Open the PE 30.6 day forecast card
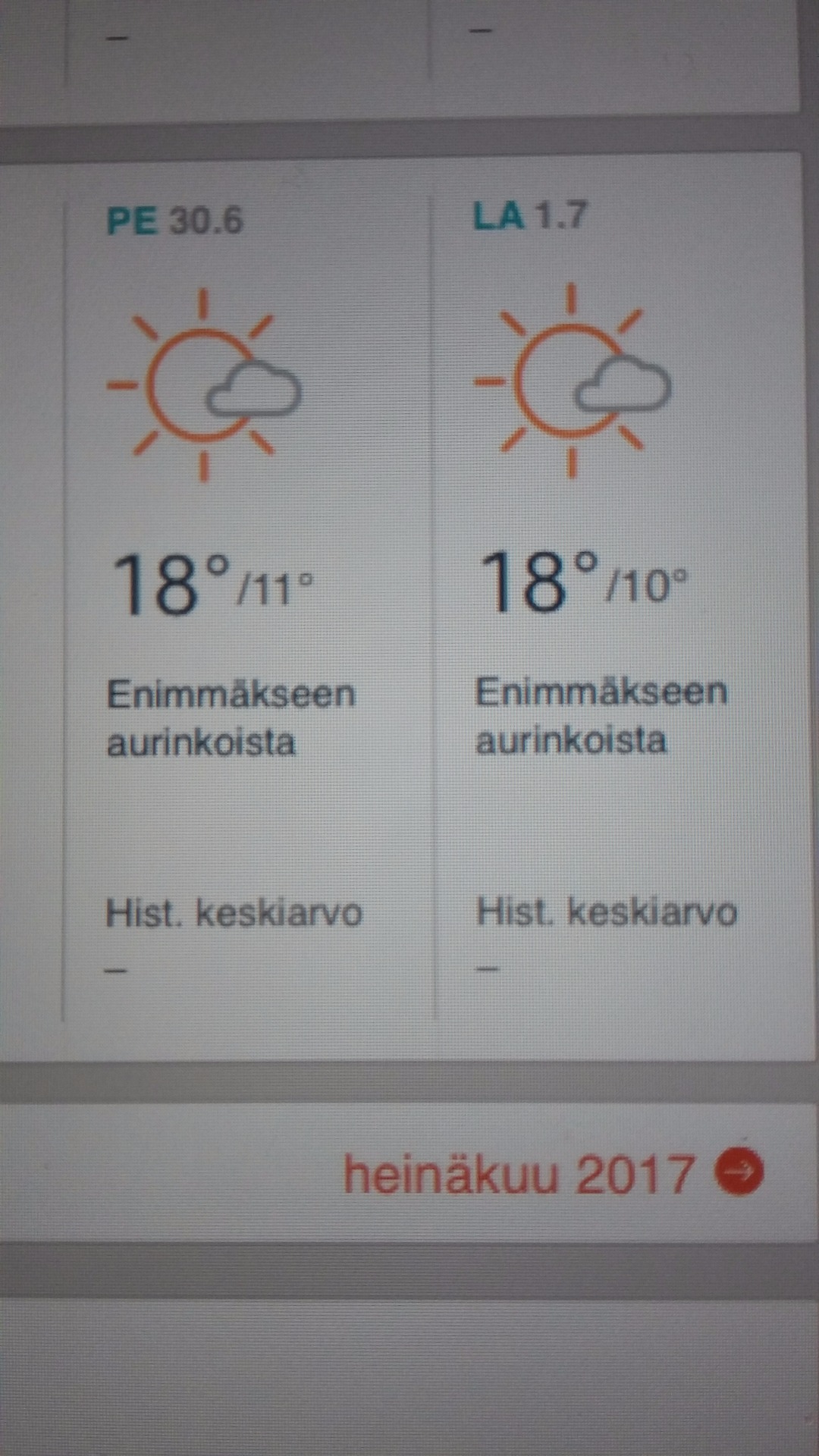The height and width of the screenshot is (1456, 819). click(249, 607)
